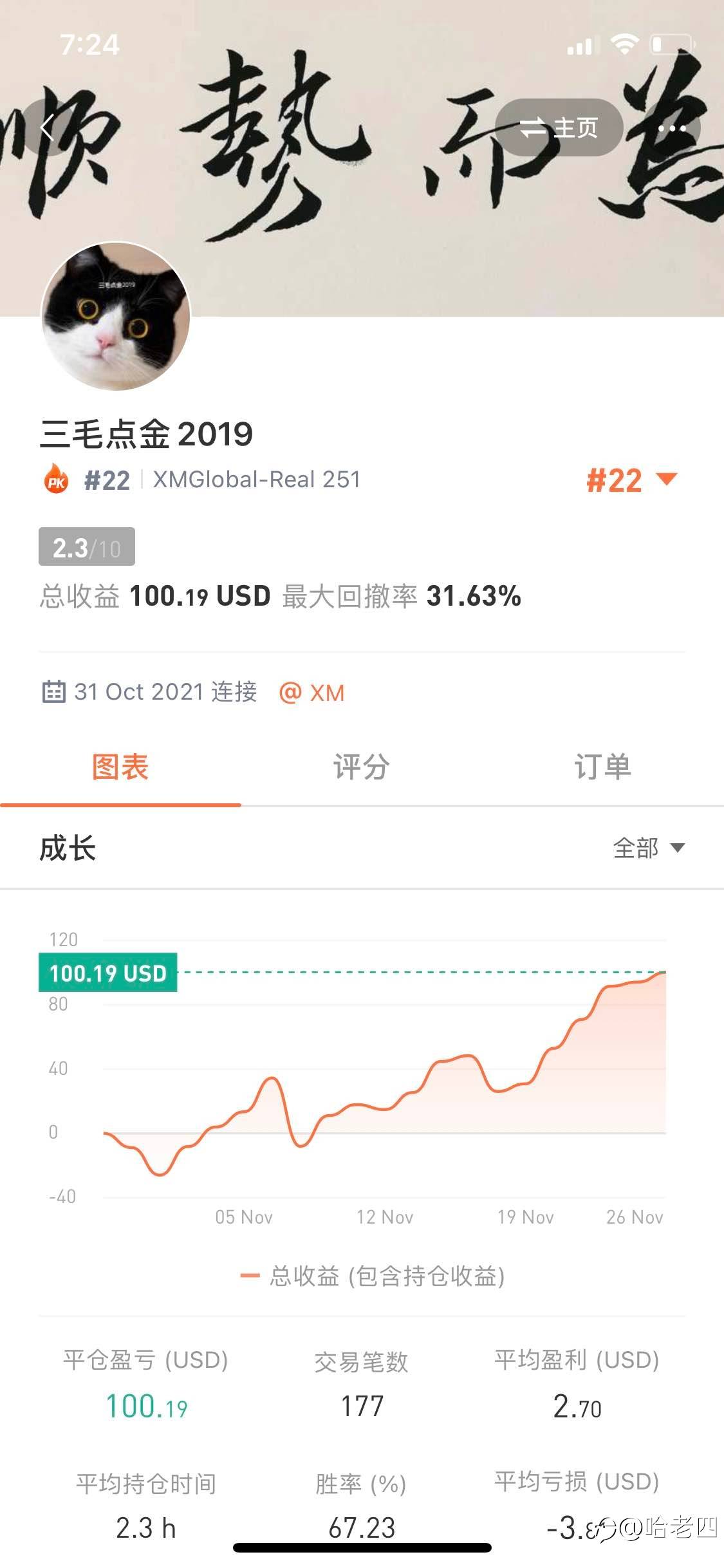View the cat profile avatar

116,316
